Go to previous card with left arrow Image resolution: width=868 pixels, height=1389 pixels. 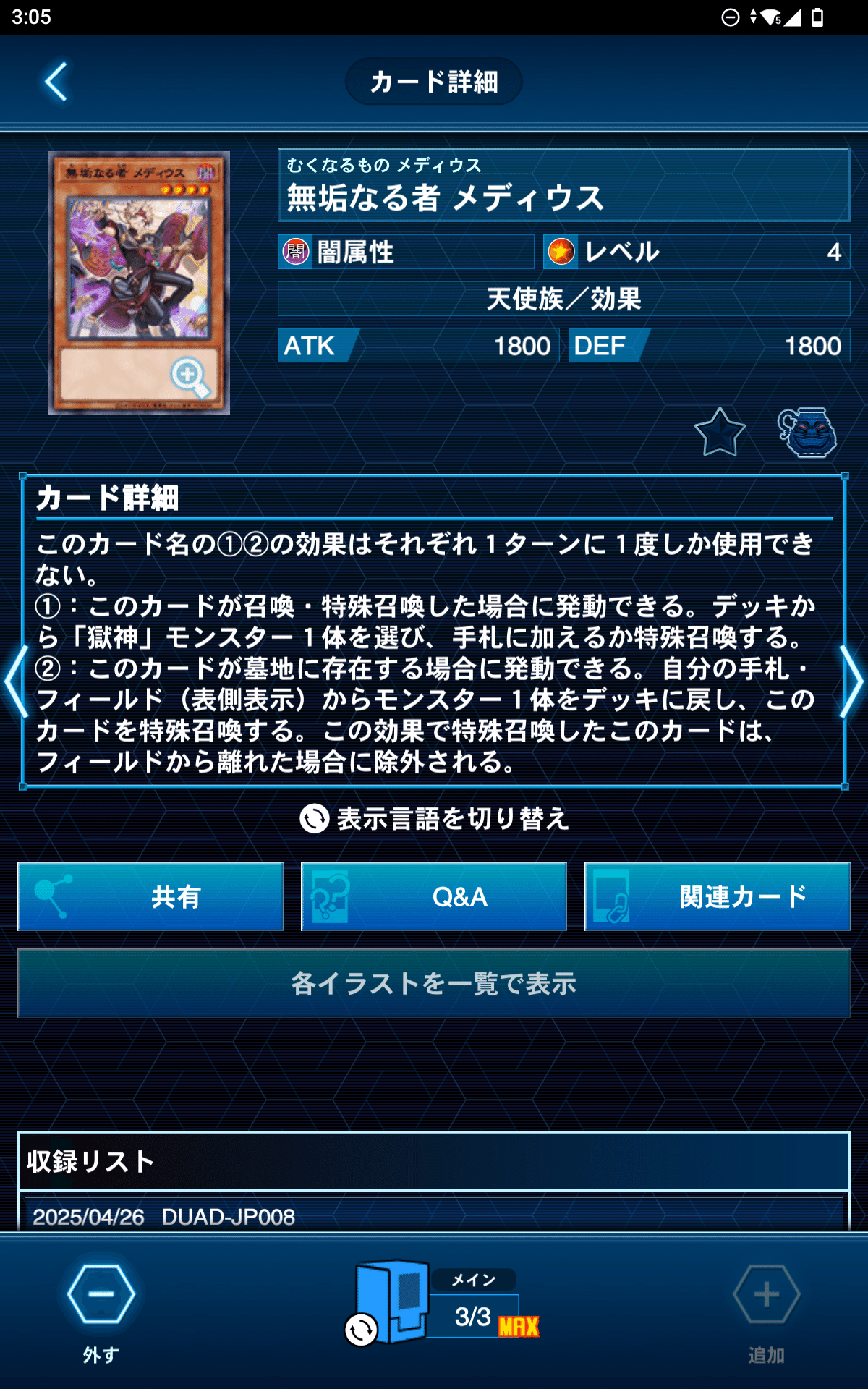click(x=16, y=681)
